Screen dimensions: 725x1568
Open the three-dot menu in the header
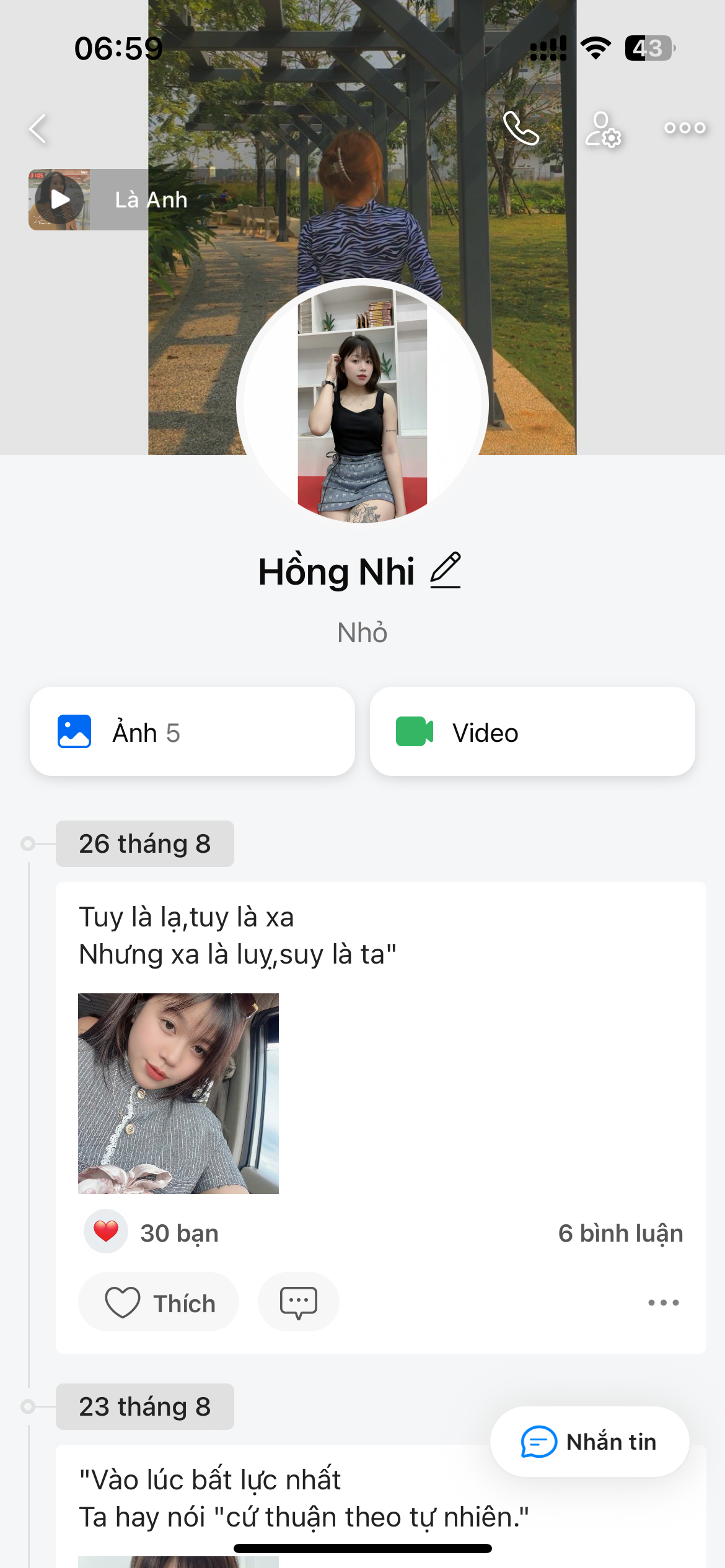[x=685, y=128]
